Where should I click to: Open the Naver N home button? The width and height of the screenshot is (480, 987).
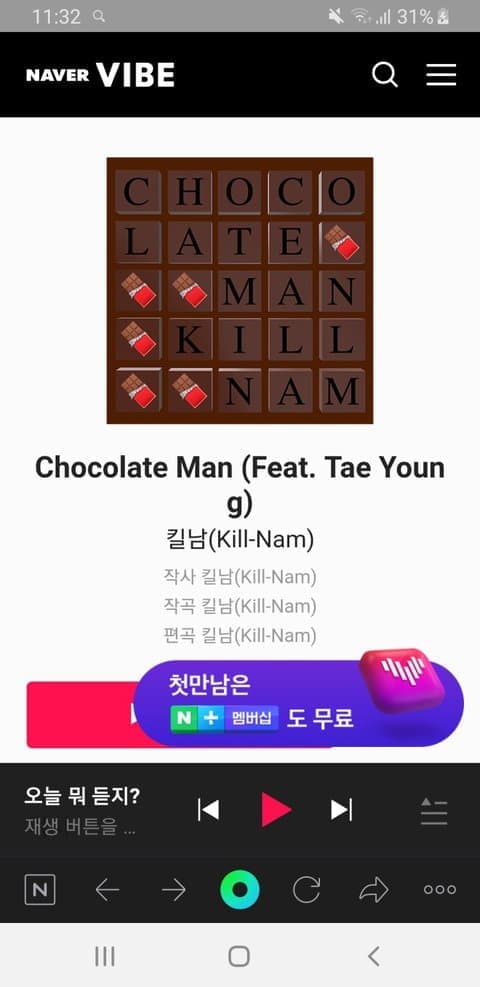[40, 889]
